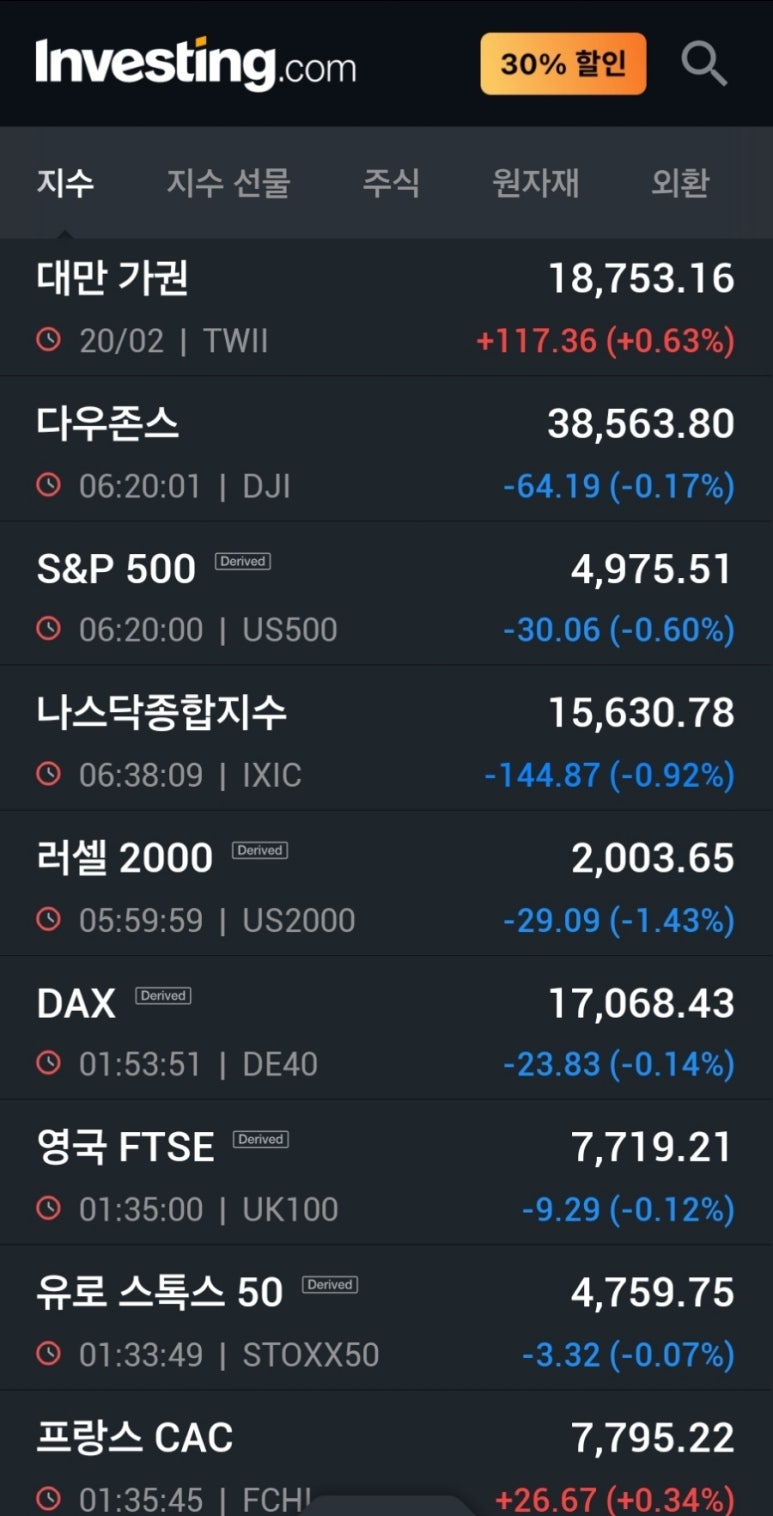This screenshot has width=773, height=1516.
Task: Open the search magnifier icon
Action: [x=704, y=64]
